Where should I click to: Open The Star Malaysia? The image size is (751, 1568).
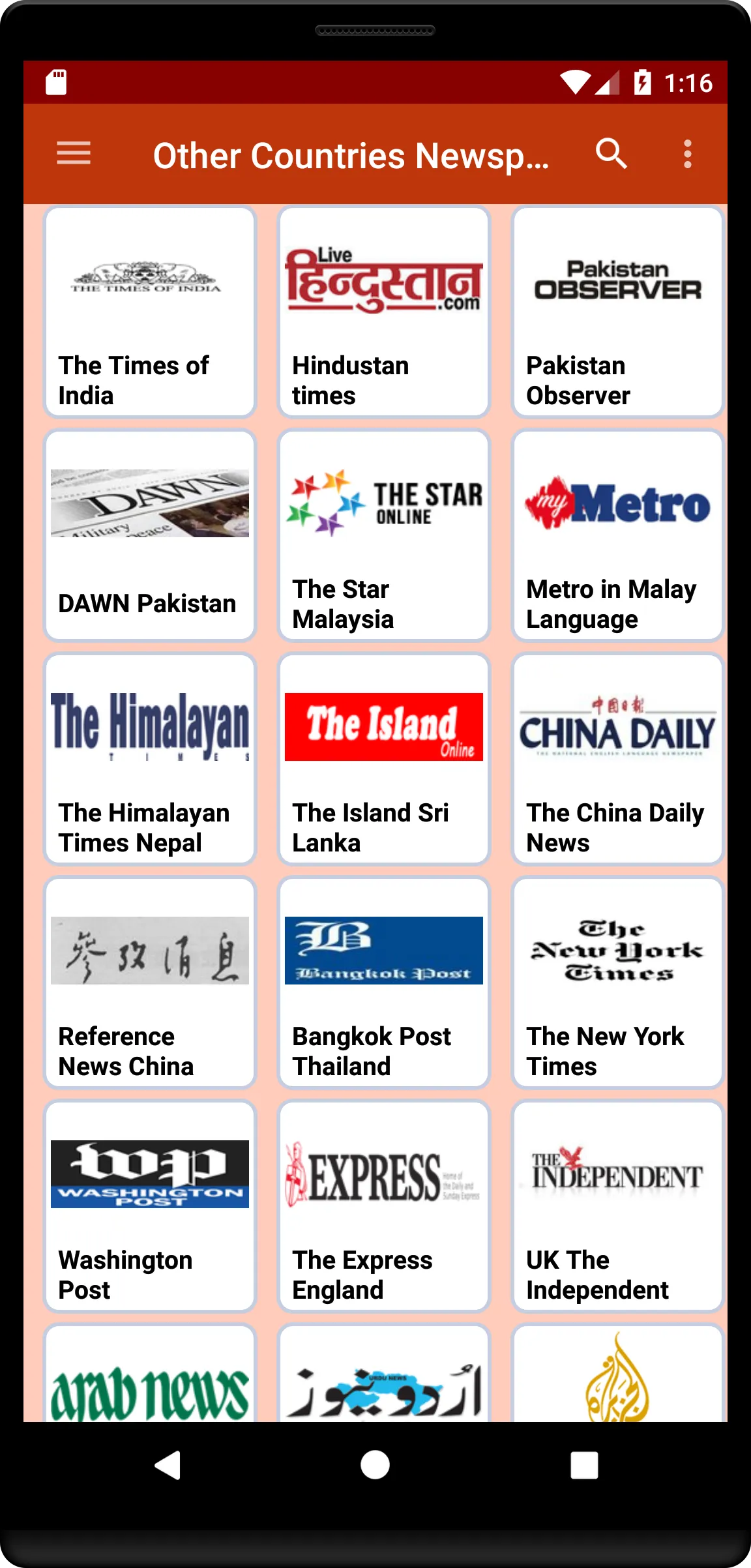[384, 536]
